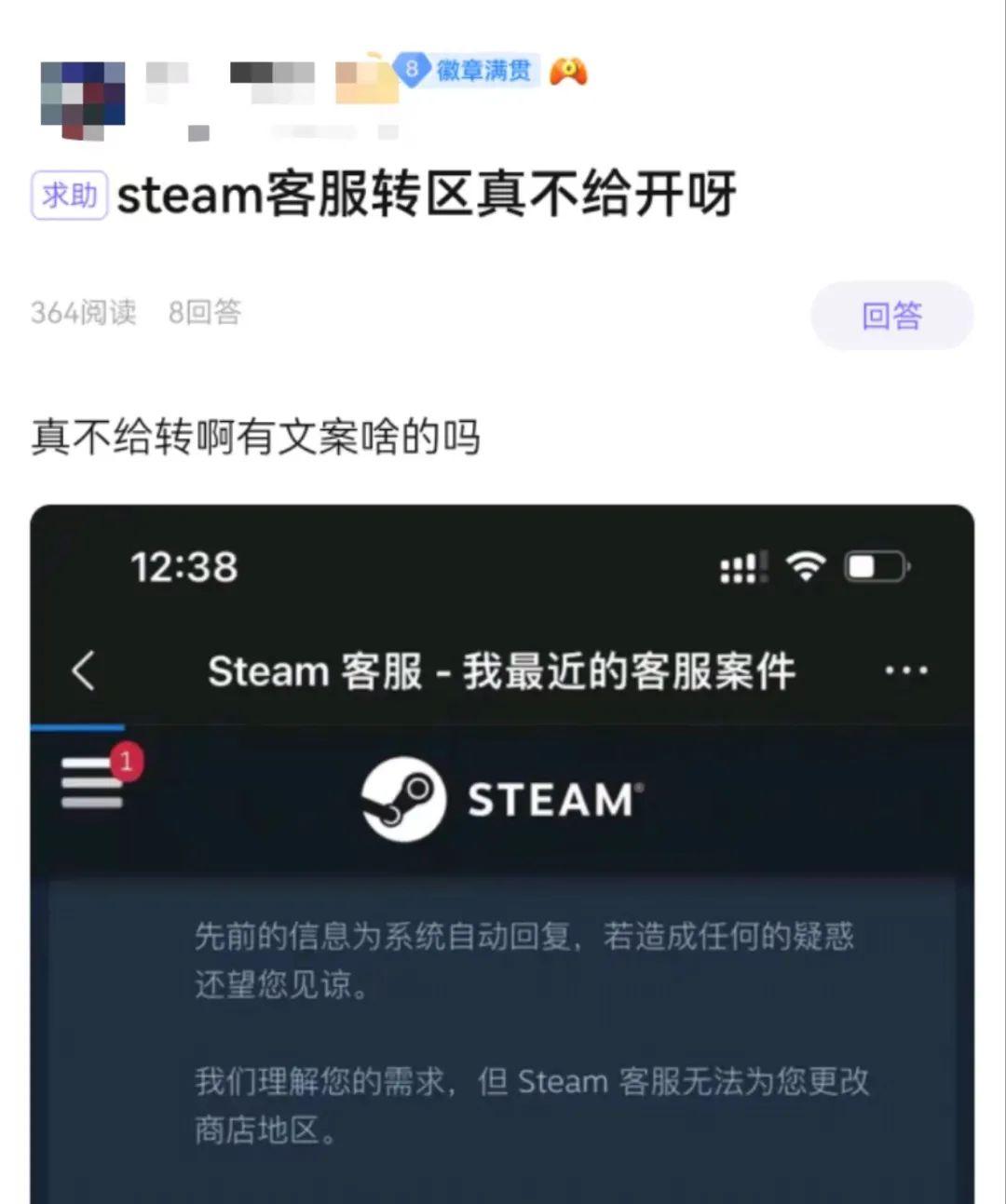The height and width of the screenshot is (1204, 1006).
Task: Tap the 回答 button to answer
Action: click(x=891, y=316)
